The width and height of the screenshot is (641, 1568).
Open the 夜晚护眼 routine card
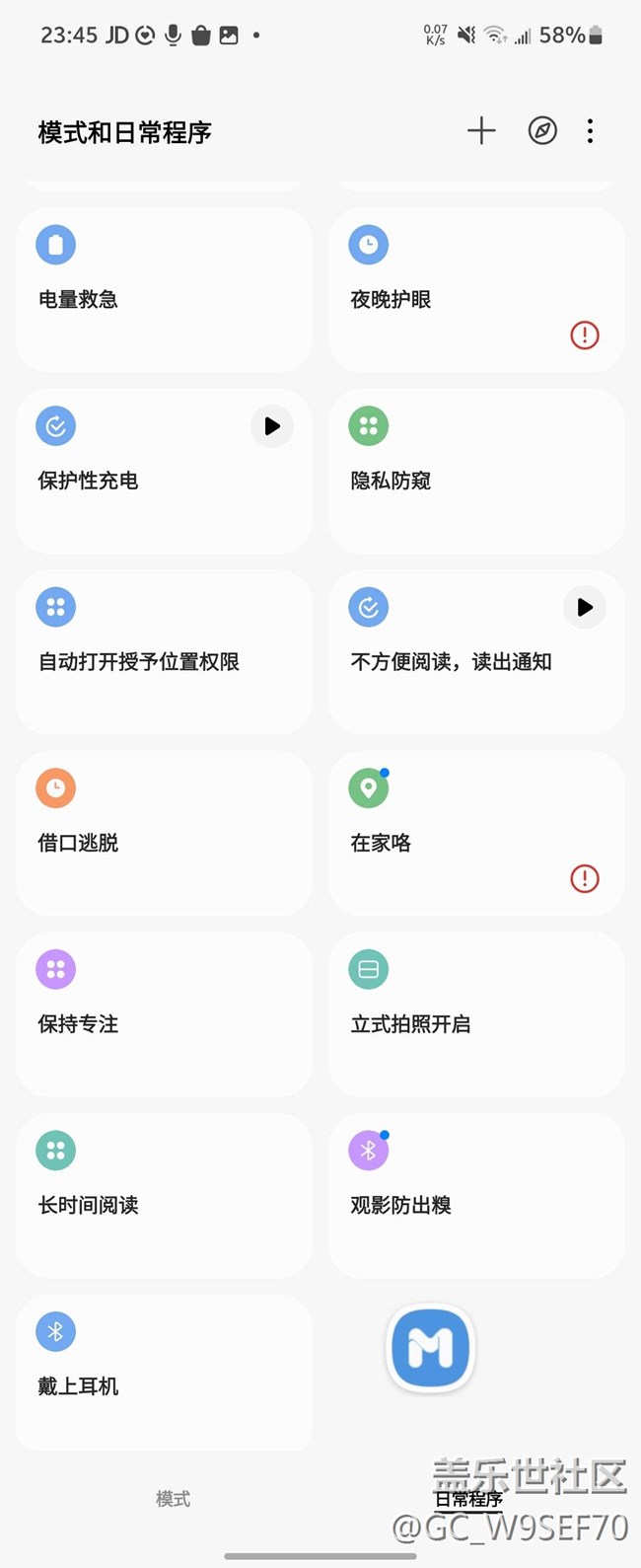(x=475, y=289)
